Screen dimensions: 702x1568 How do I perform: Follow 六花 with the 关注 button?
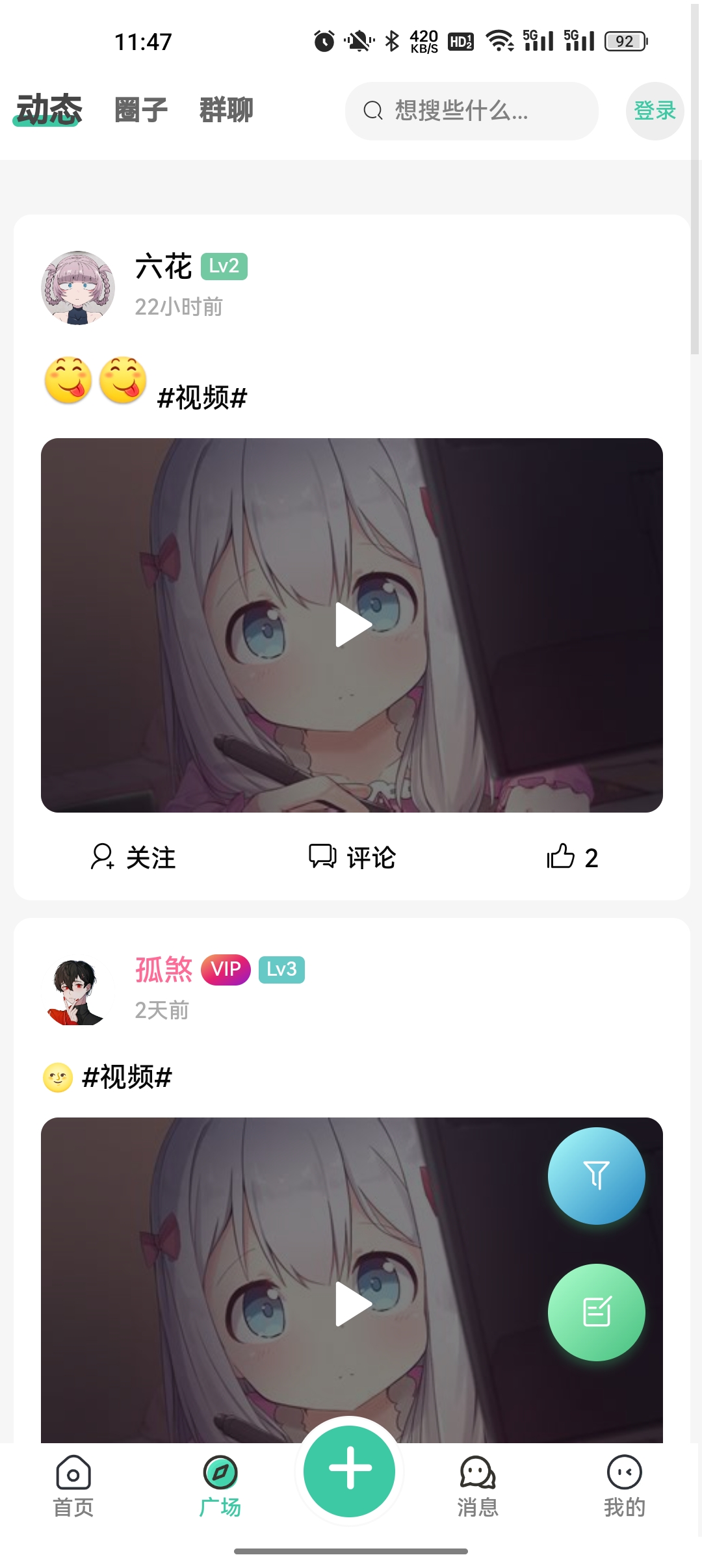(133, 857)
